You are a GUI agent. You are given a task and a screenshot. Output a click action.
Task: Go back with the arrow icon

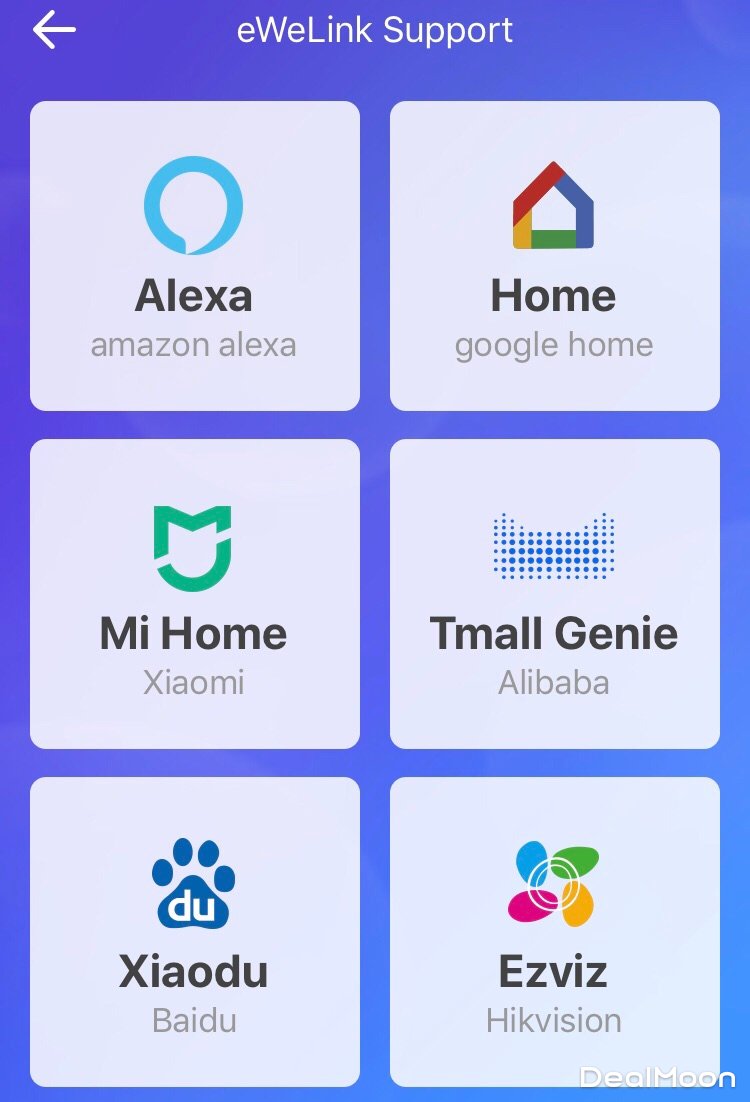coord(54,30)
